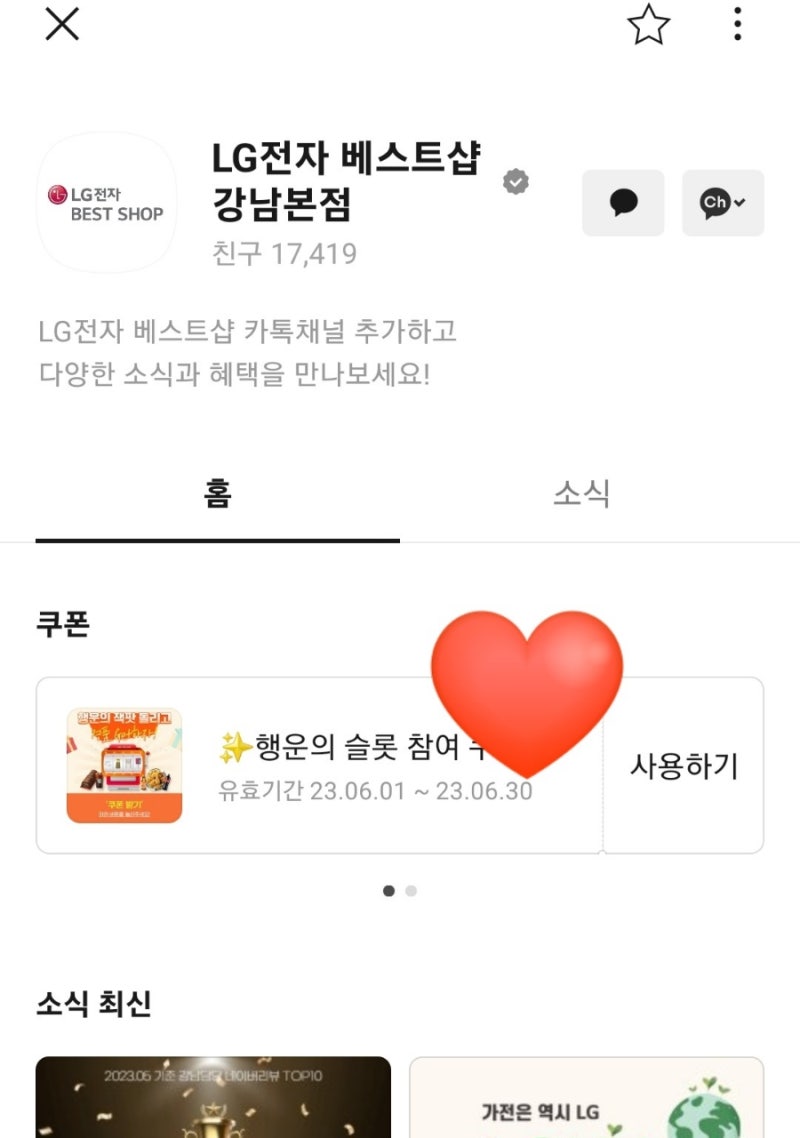Expand the Ch button dropdown arrow
This screenshot has height=1138, width=800.
[738, 203]
